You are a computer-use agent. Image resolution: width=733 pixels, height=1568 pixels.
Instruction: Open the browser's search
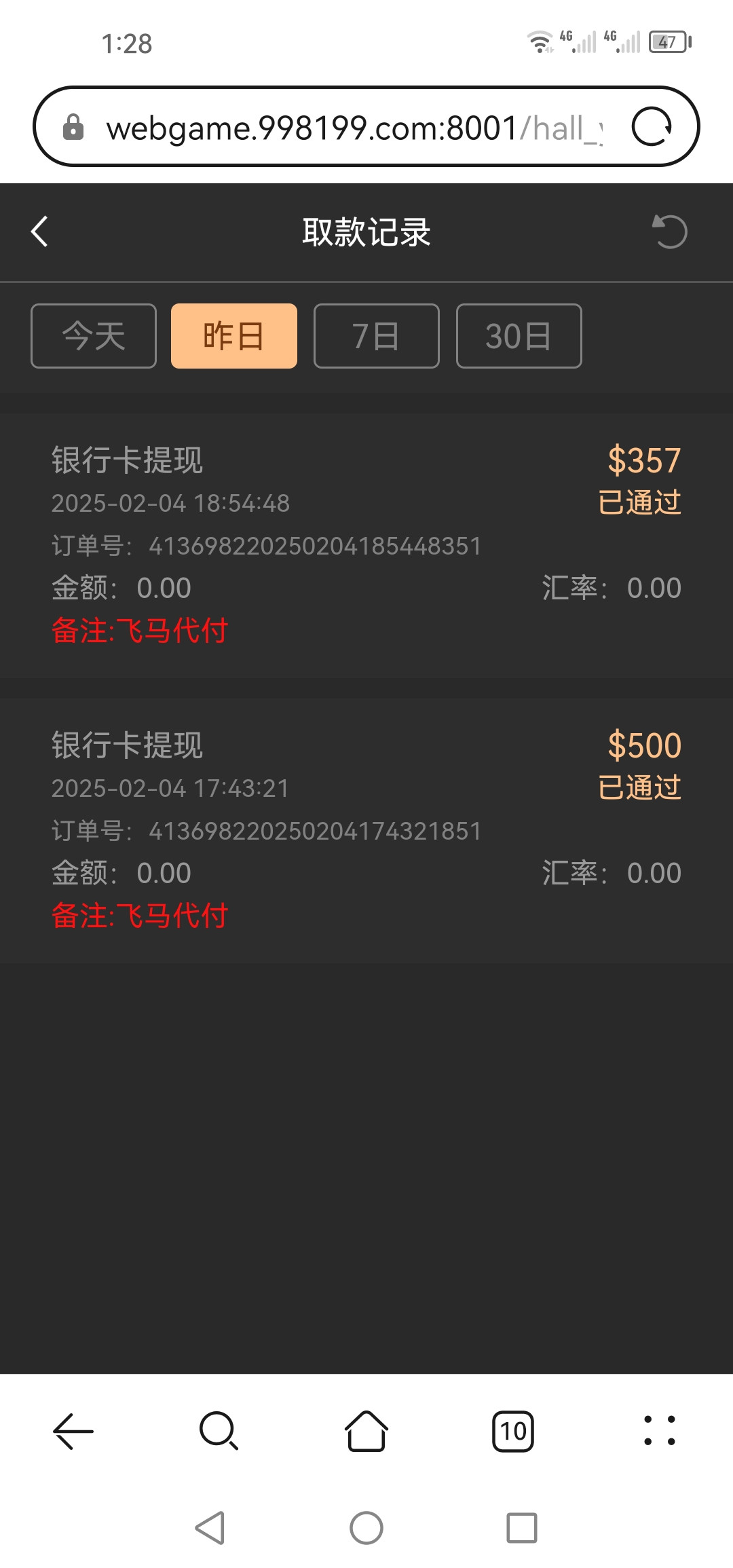(x=219, y=1431)
